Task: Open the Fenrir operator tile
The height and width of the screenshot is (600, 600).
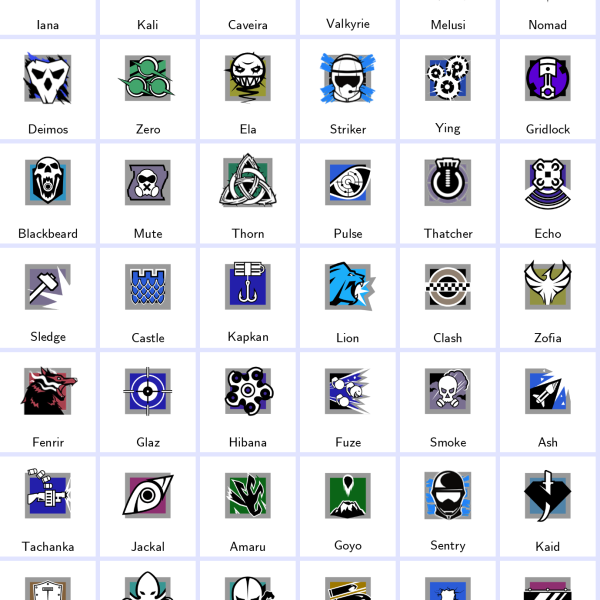Action: [48, 392]
